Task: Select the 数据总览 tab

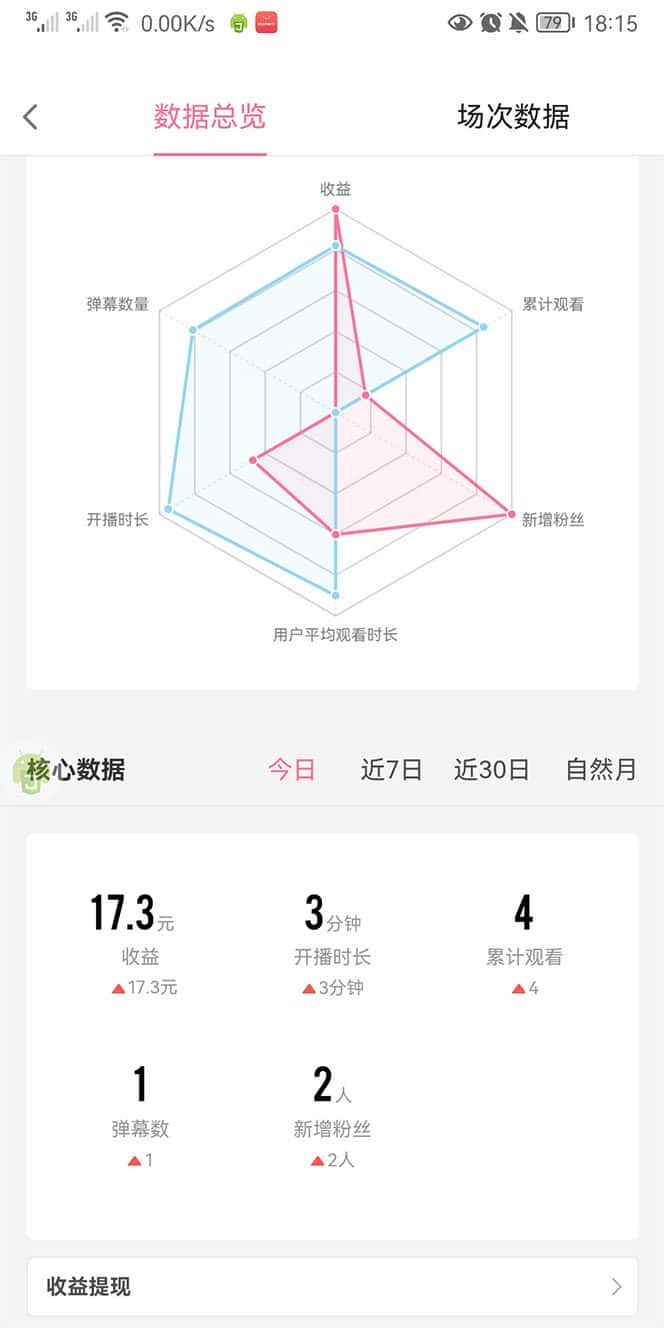Action: coord(210,117)
